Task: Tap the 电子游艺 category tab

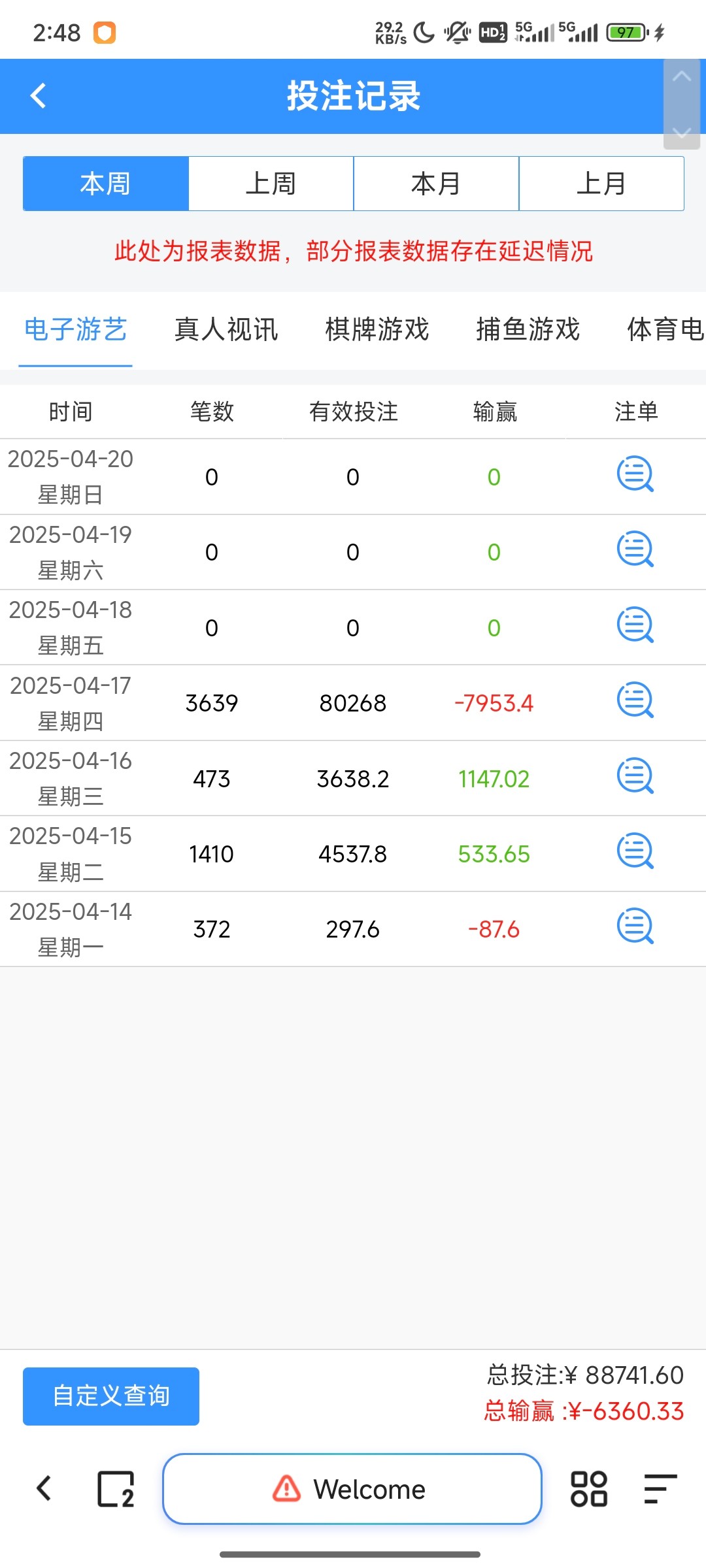Action: (x=76, y=329)
